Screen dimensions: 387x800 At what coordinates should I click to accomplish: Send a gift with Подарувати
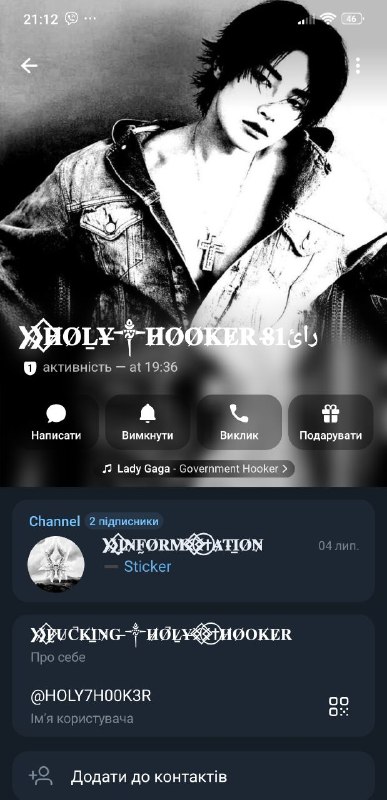click(330, 422)
